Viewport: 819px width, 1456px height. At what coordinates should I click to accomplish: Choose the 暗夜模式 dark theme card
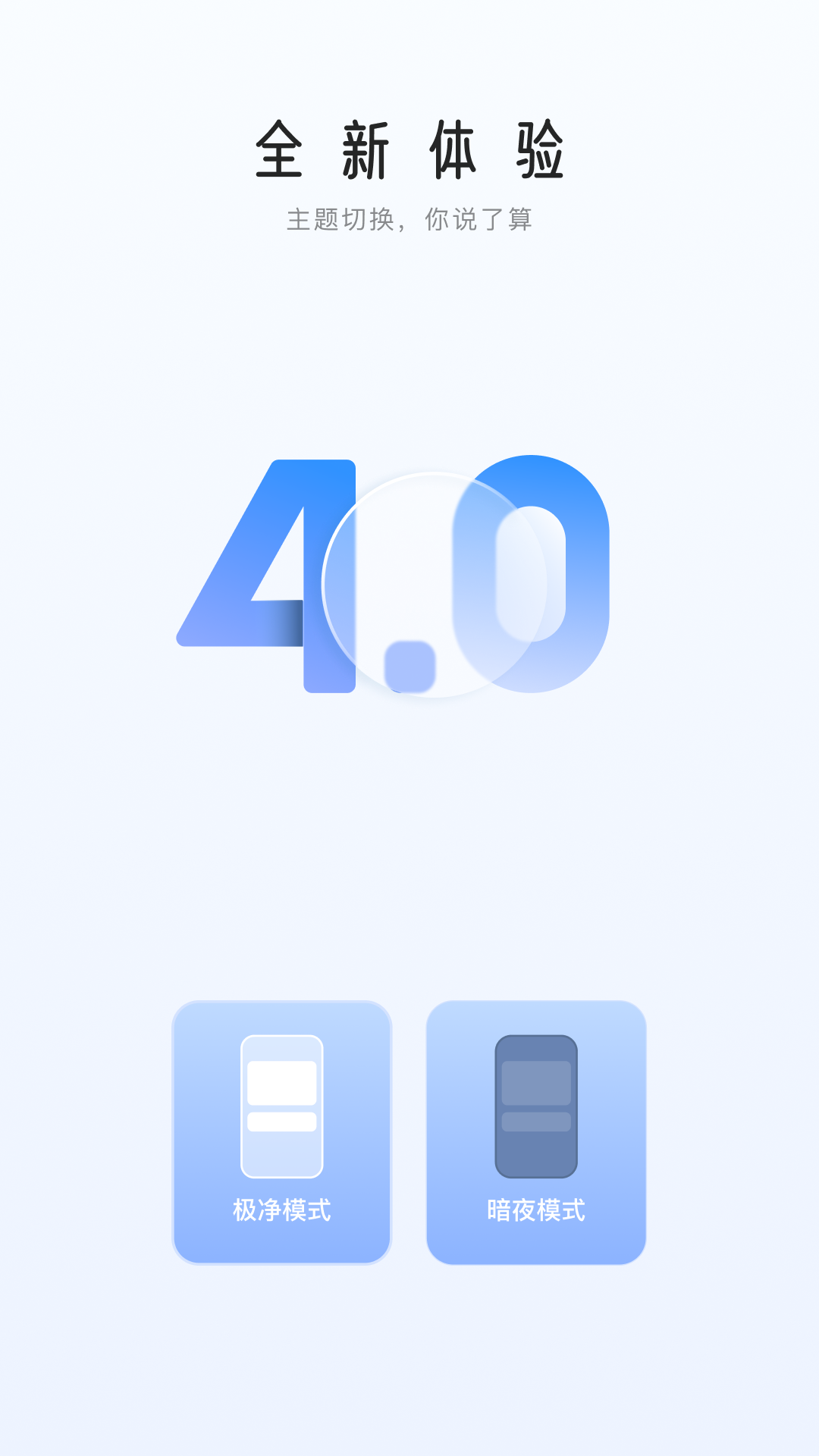tap(535, 1131)
